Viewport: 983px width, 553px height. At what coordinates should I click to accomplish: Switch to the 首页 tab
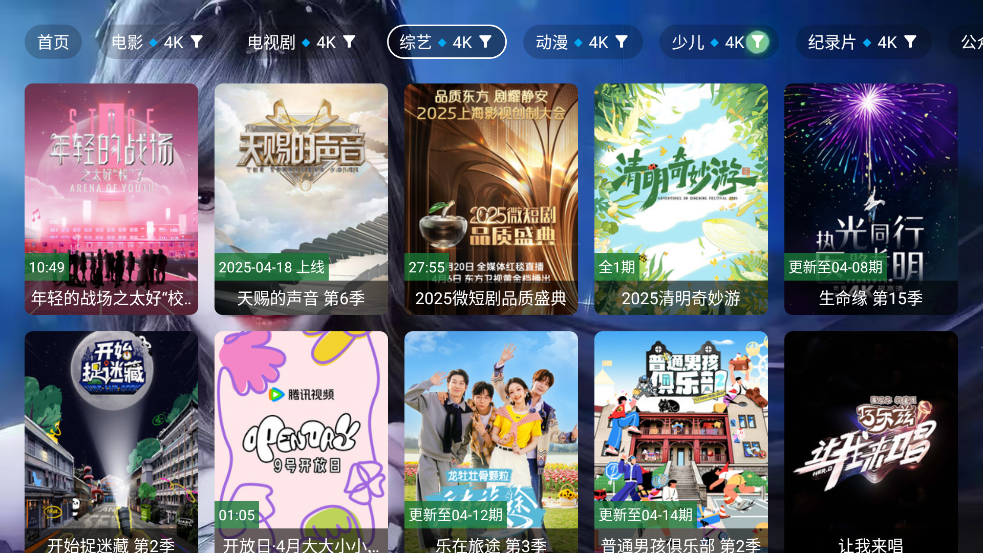coord(53,42)
